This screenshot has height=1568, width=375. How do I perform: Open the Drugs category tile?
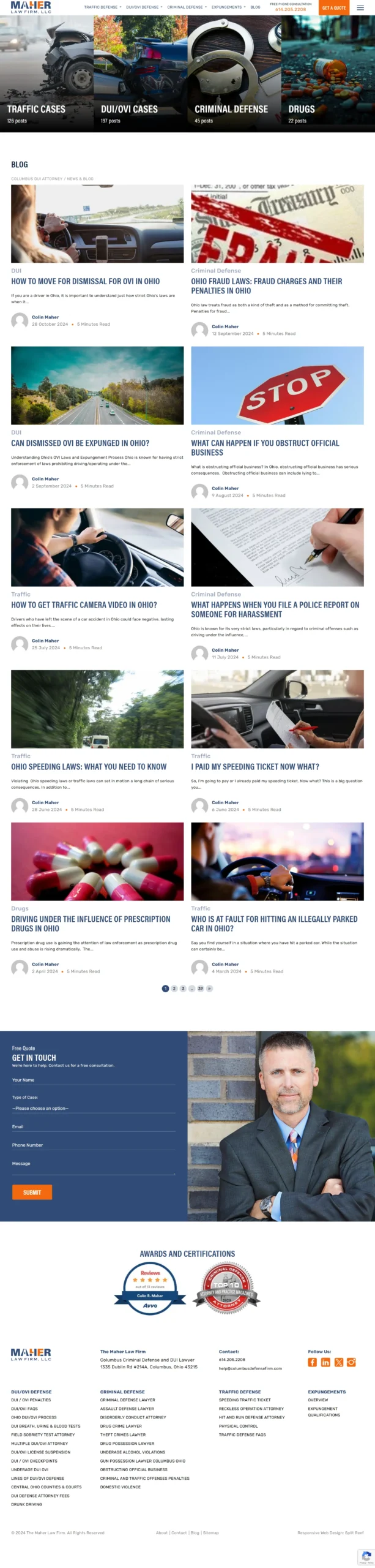click(x=328, y=73)
